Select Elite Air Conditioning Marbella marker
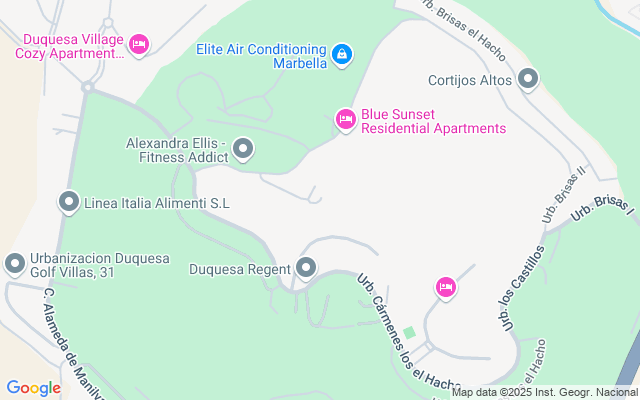The height and width of the screenshot is (400, 640). (x=342, y=52)
